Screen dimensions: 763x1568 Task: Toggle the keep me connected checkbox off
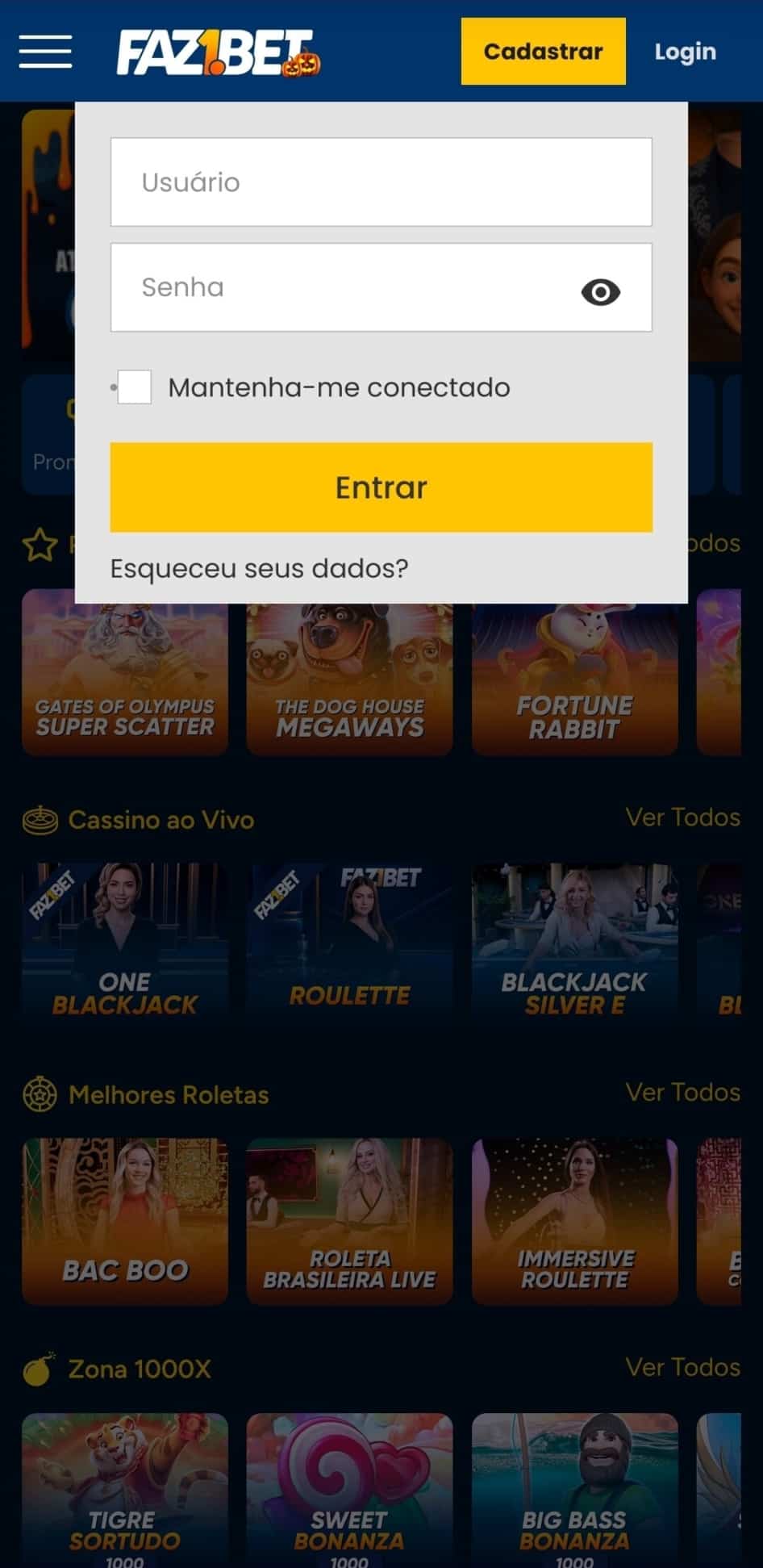pos(134,387)
